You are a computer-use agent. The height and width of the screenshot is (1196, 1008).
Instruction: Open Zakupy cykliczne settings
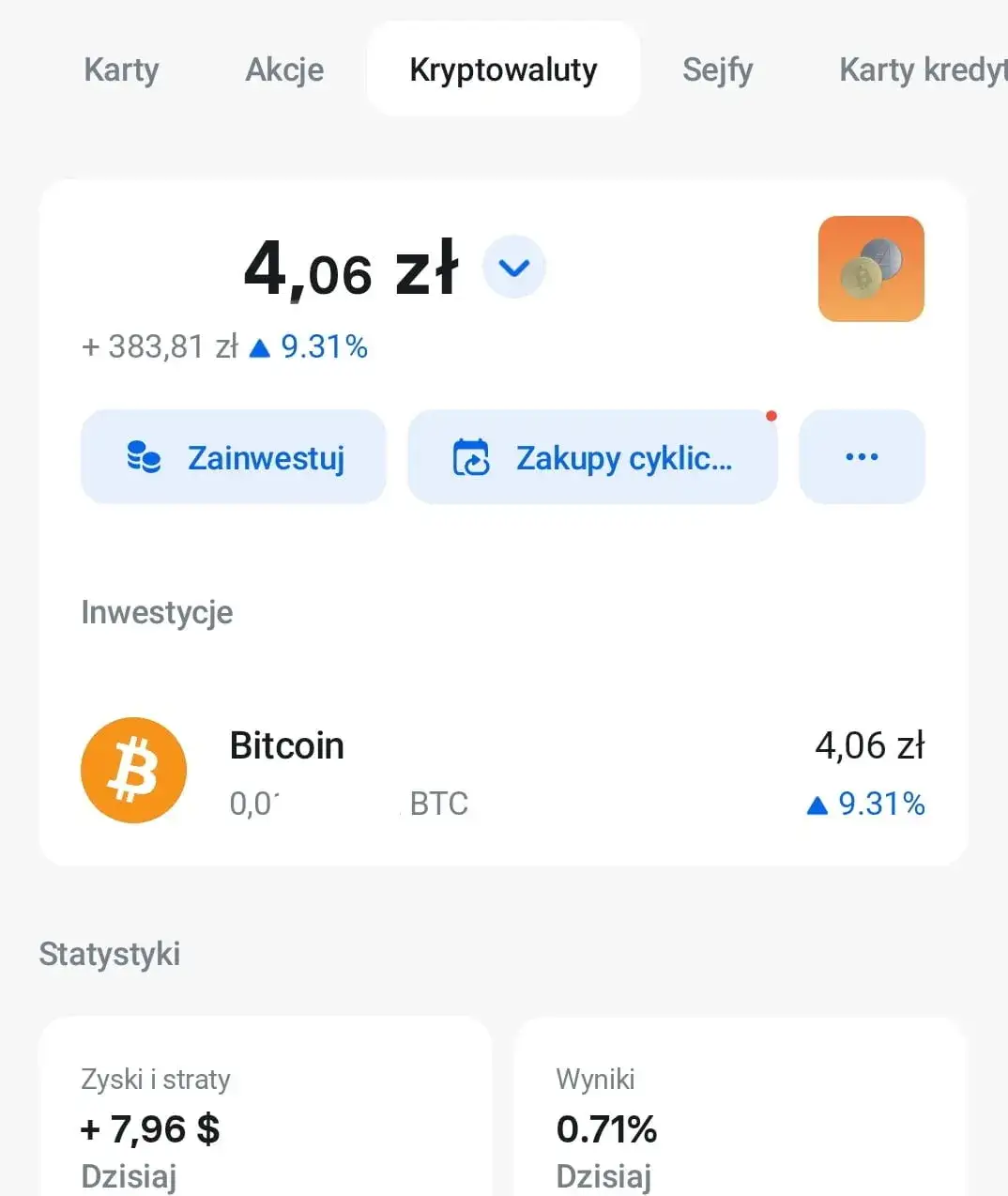592,457
